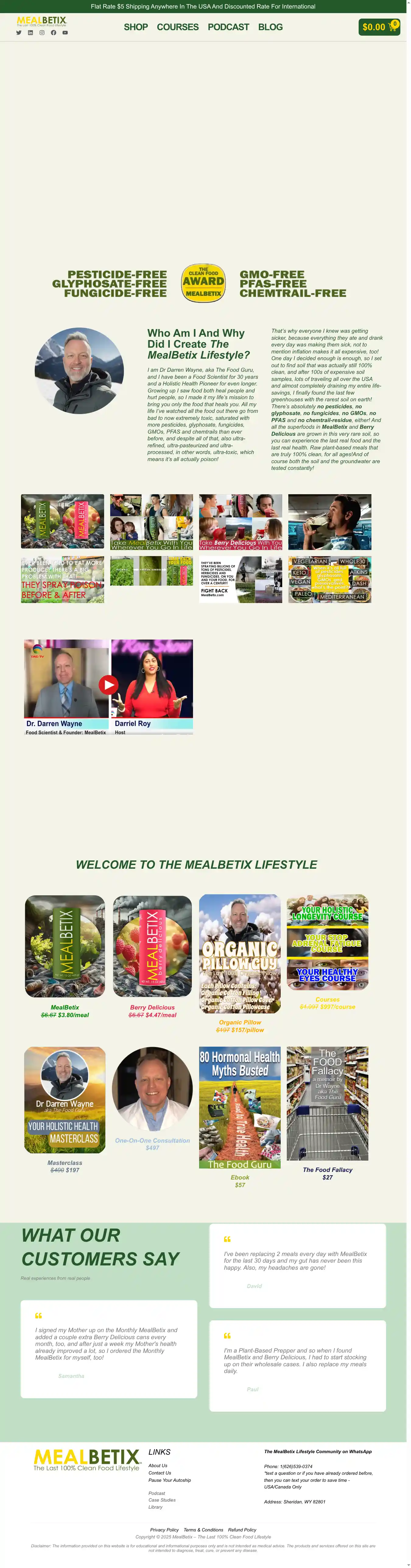Play the Dr. Darren Wayne interview video
411x1568 pixels.
(108, 685)
